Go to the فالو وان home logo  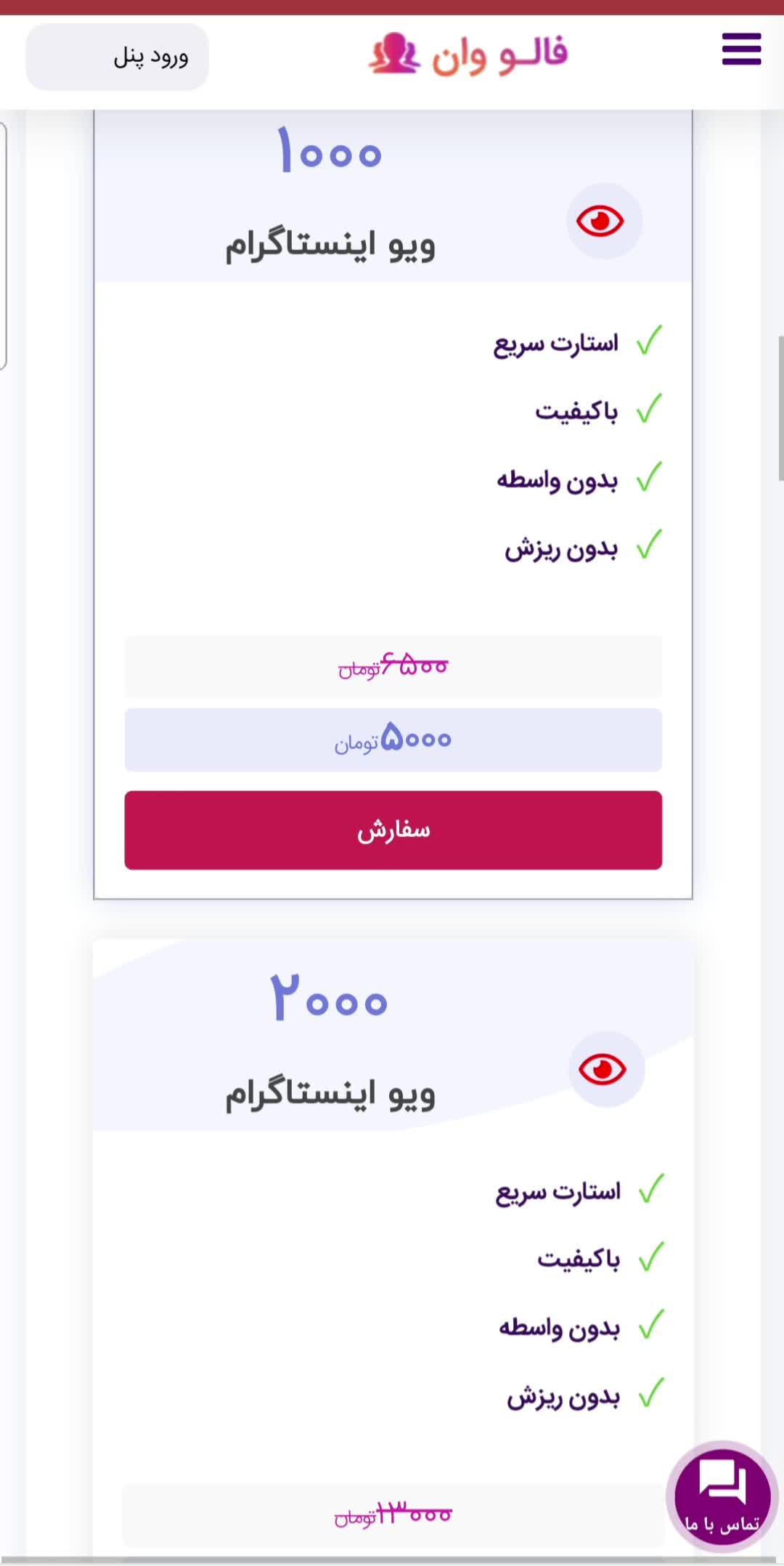[x=468, y=55]
